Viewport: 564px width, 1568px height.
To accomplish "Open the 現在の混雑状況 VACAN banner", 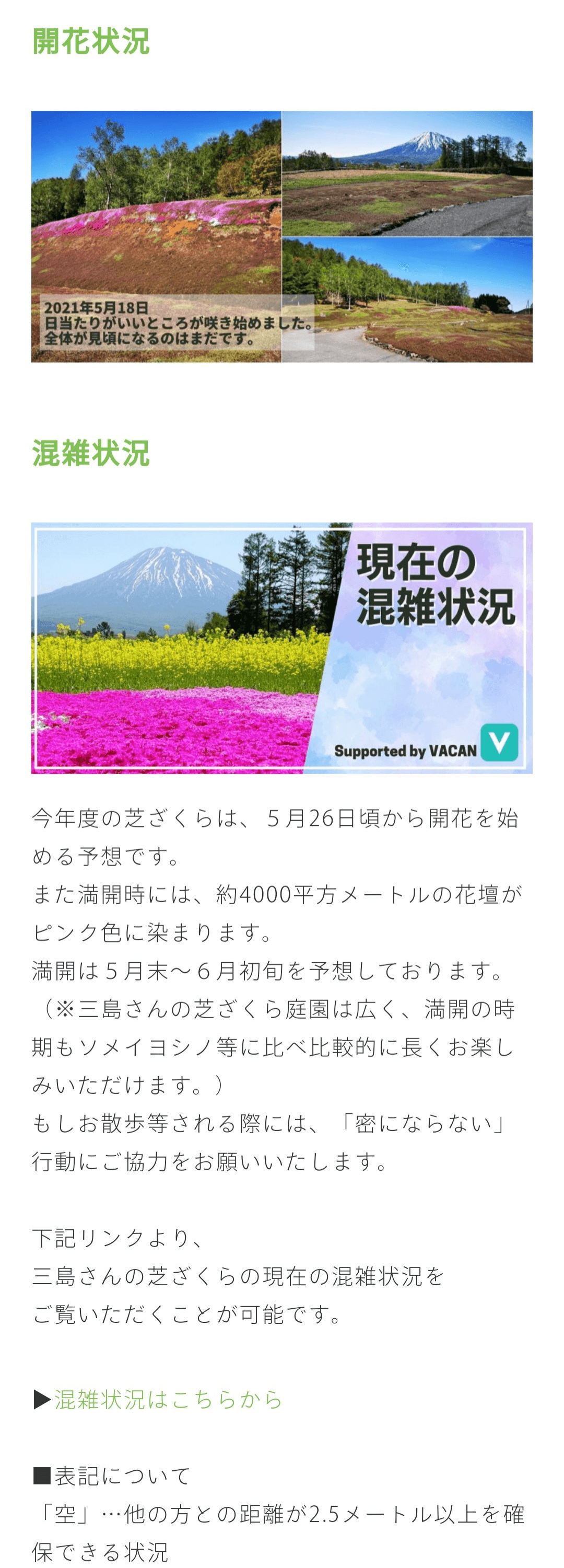I will coord(281,648).
